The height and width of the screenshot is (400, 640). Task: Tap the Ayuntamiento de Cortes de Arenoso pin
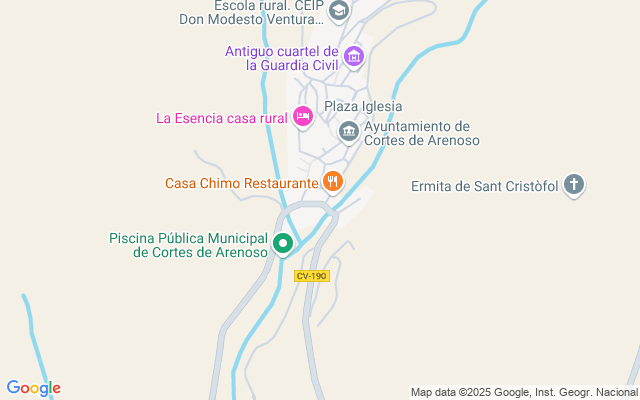pos(348,130)
